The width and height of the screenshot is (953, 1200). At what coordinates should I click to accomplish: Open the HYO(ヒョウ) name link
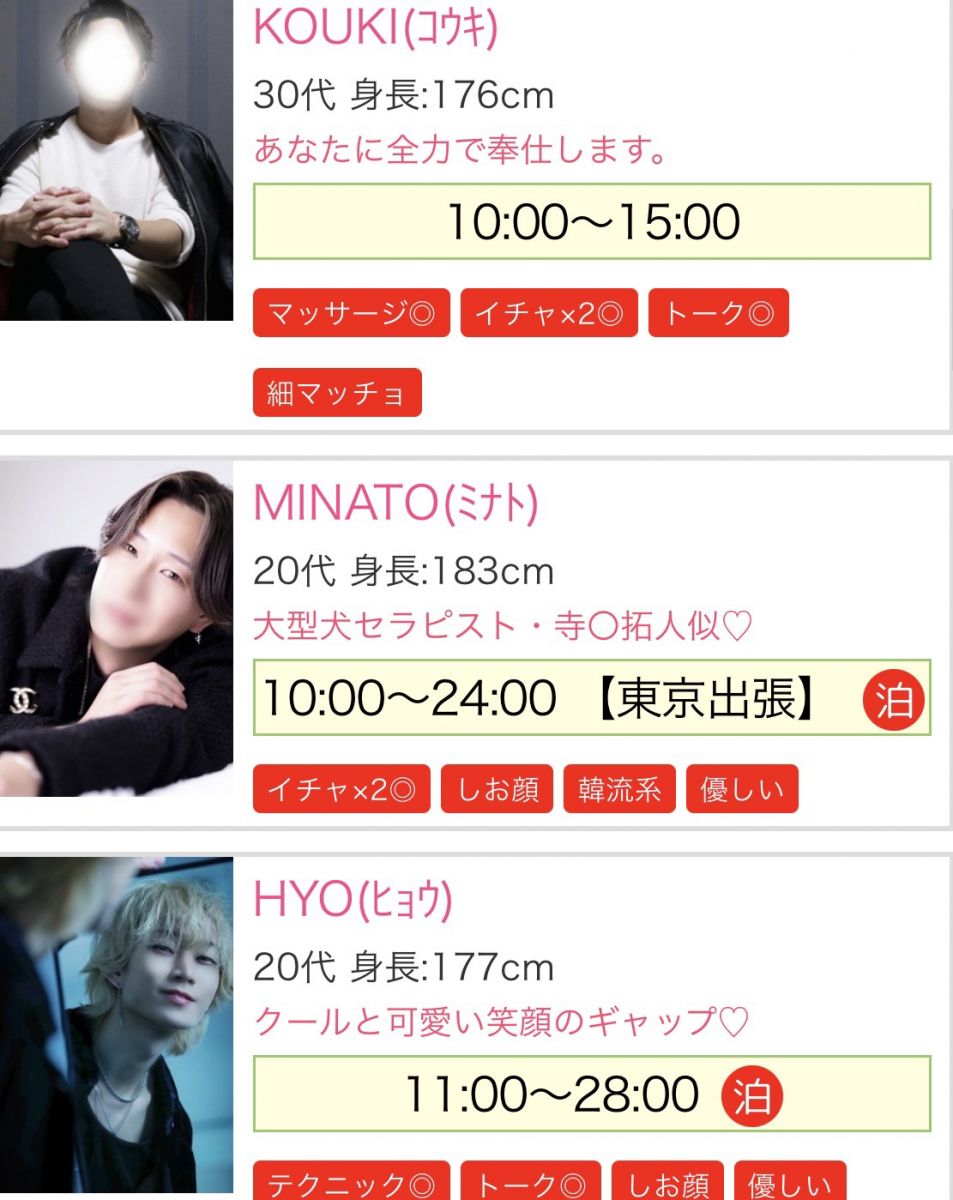click(x=352, y=900)
